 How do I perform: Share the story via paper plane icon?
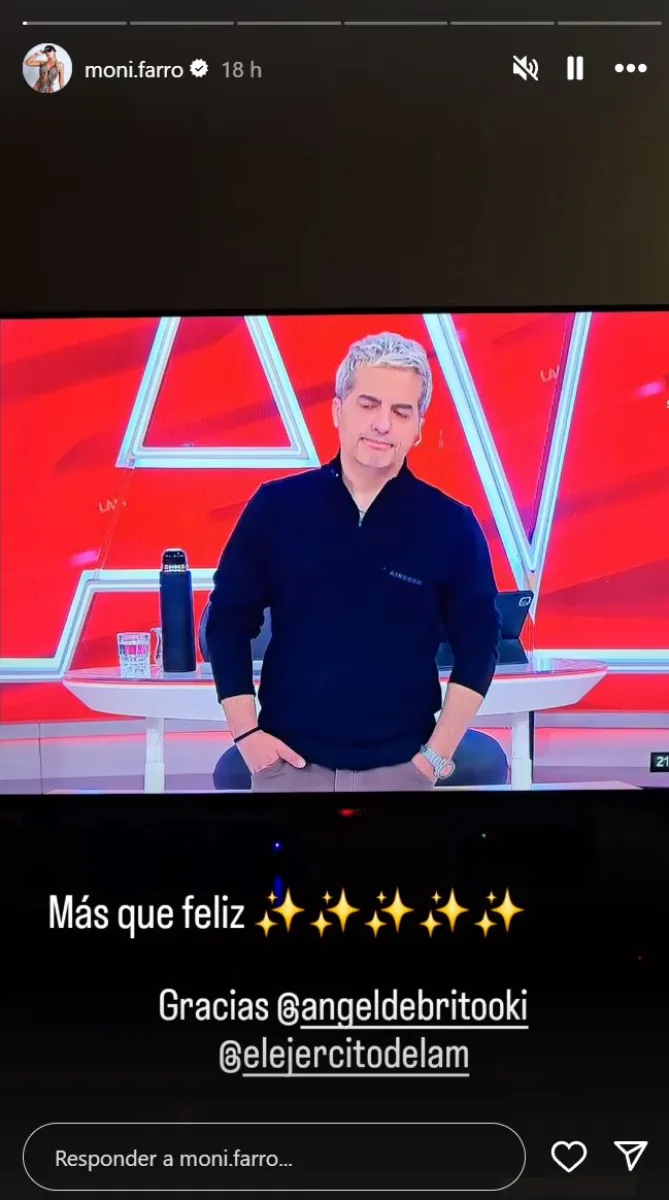pyautogui.click(x=630, y=1156)
